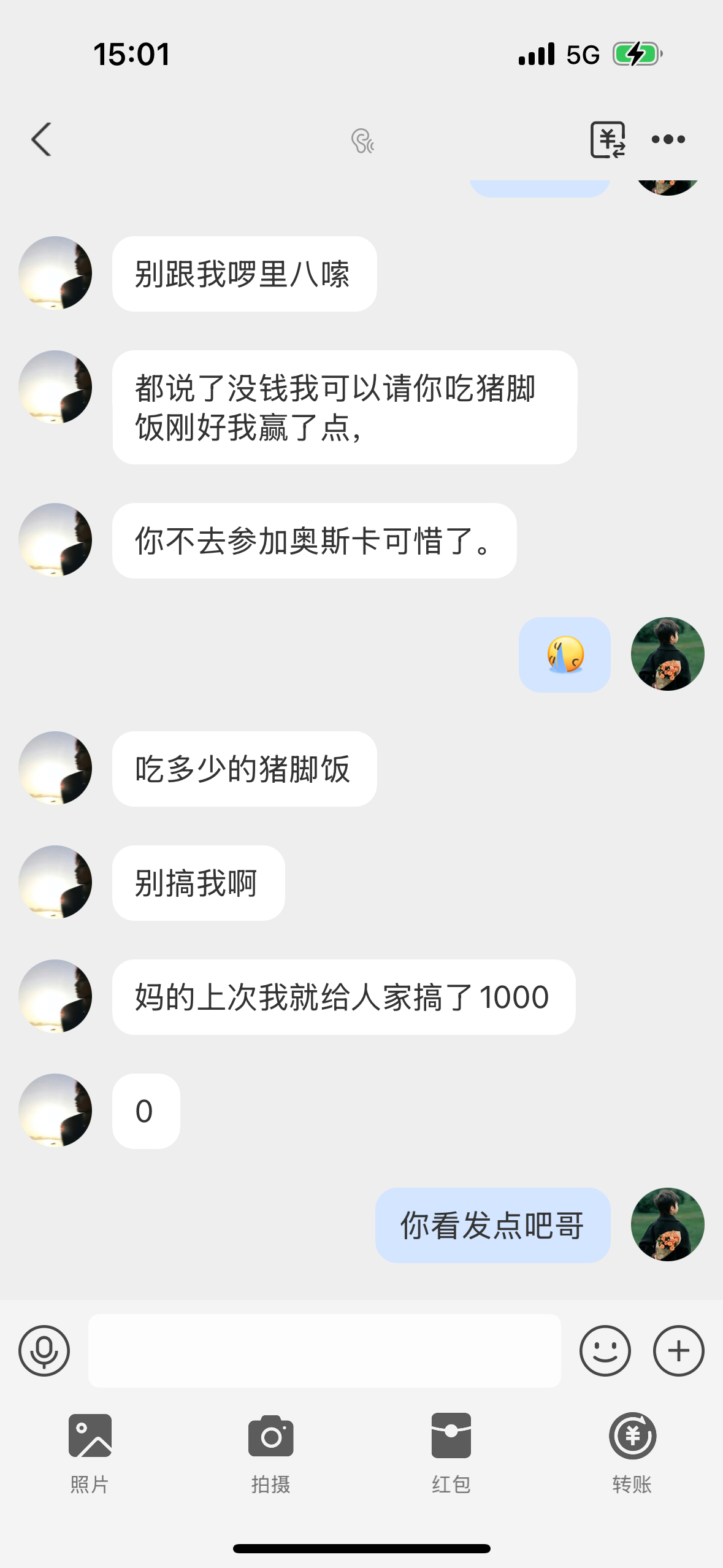
Task: Open the emoji picker
Action: click(605, 1351)
